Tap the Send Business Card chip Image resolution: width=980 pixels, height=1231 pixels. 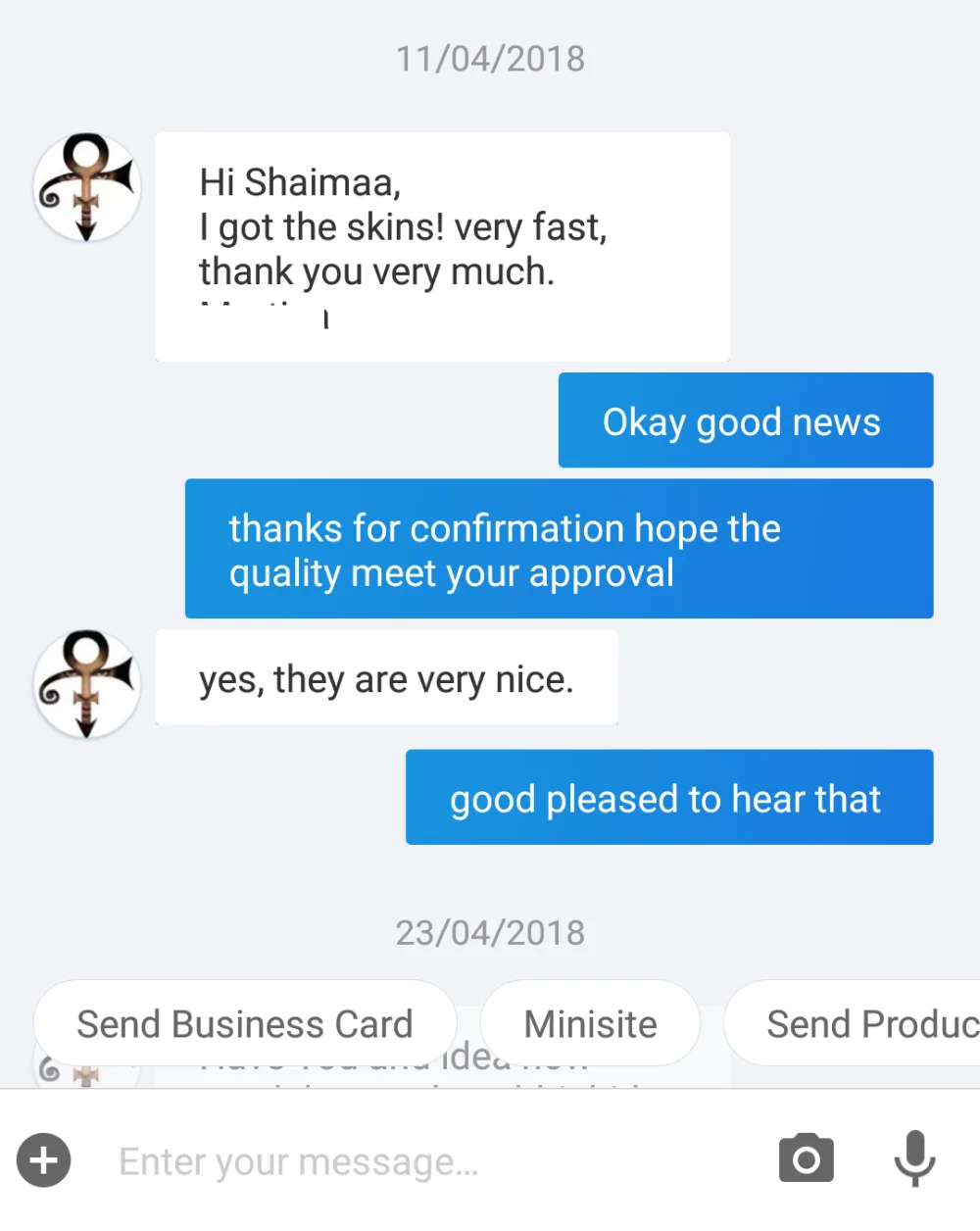245,1023
